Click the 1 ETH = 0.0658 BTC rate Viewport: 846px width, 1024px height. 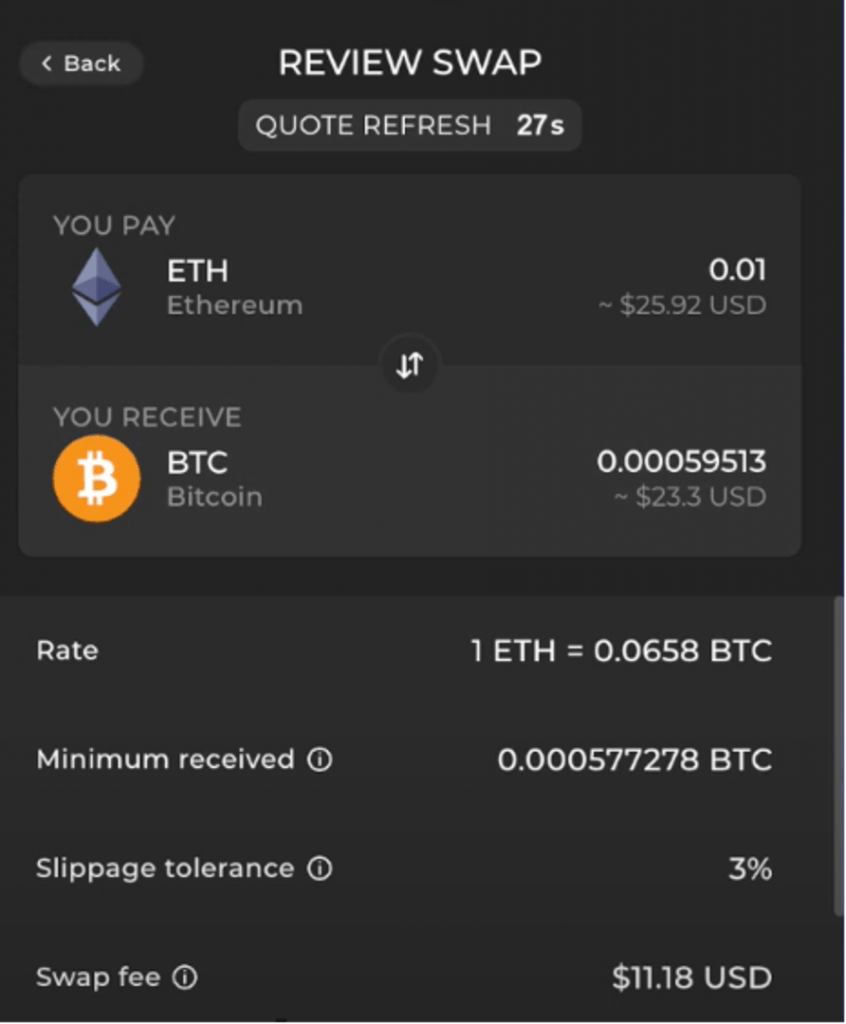620,650
